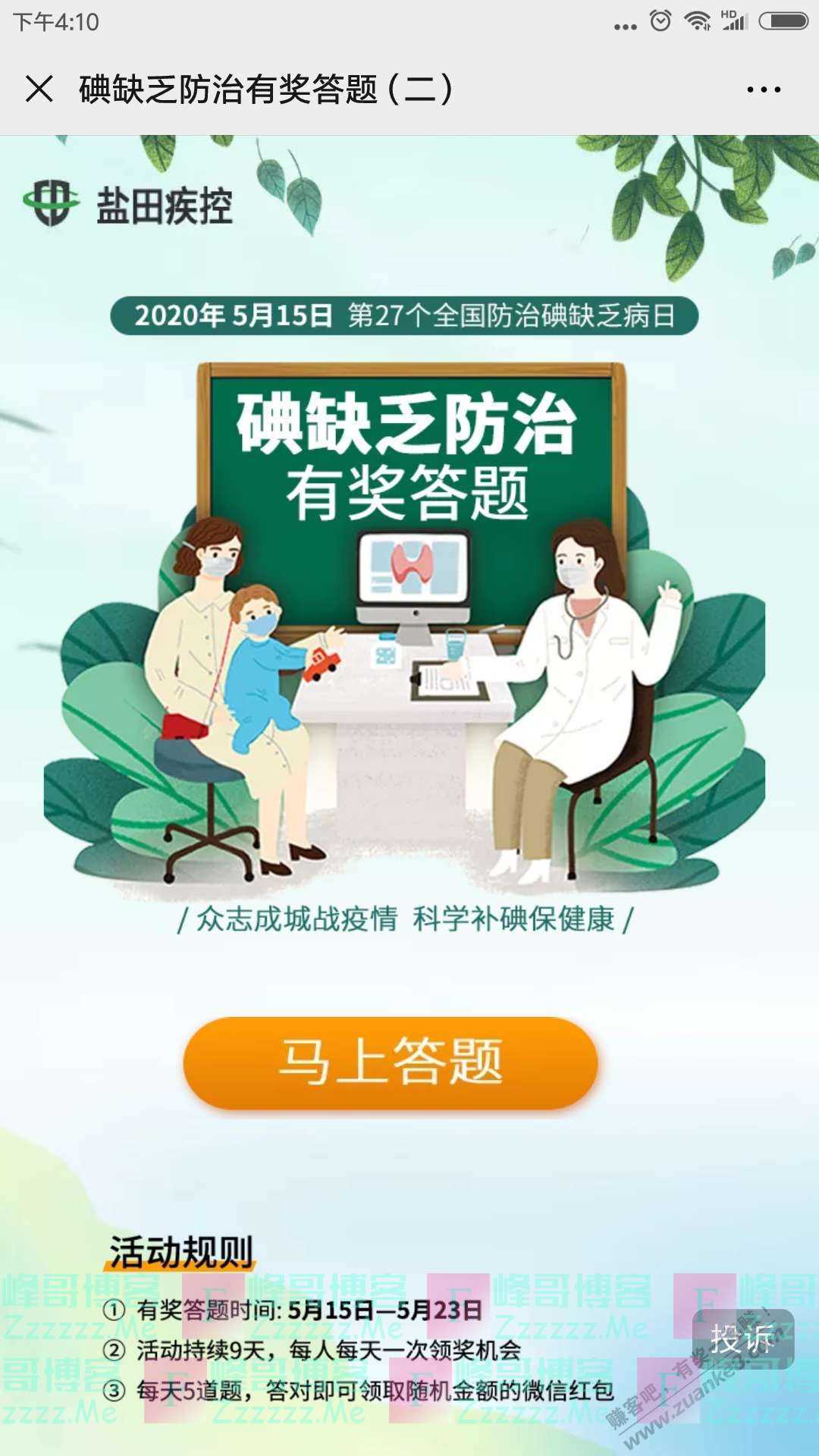
Task: Tap the 投诉 complaint button
Action: (742, 1338)
